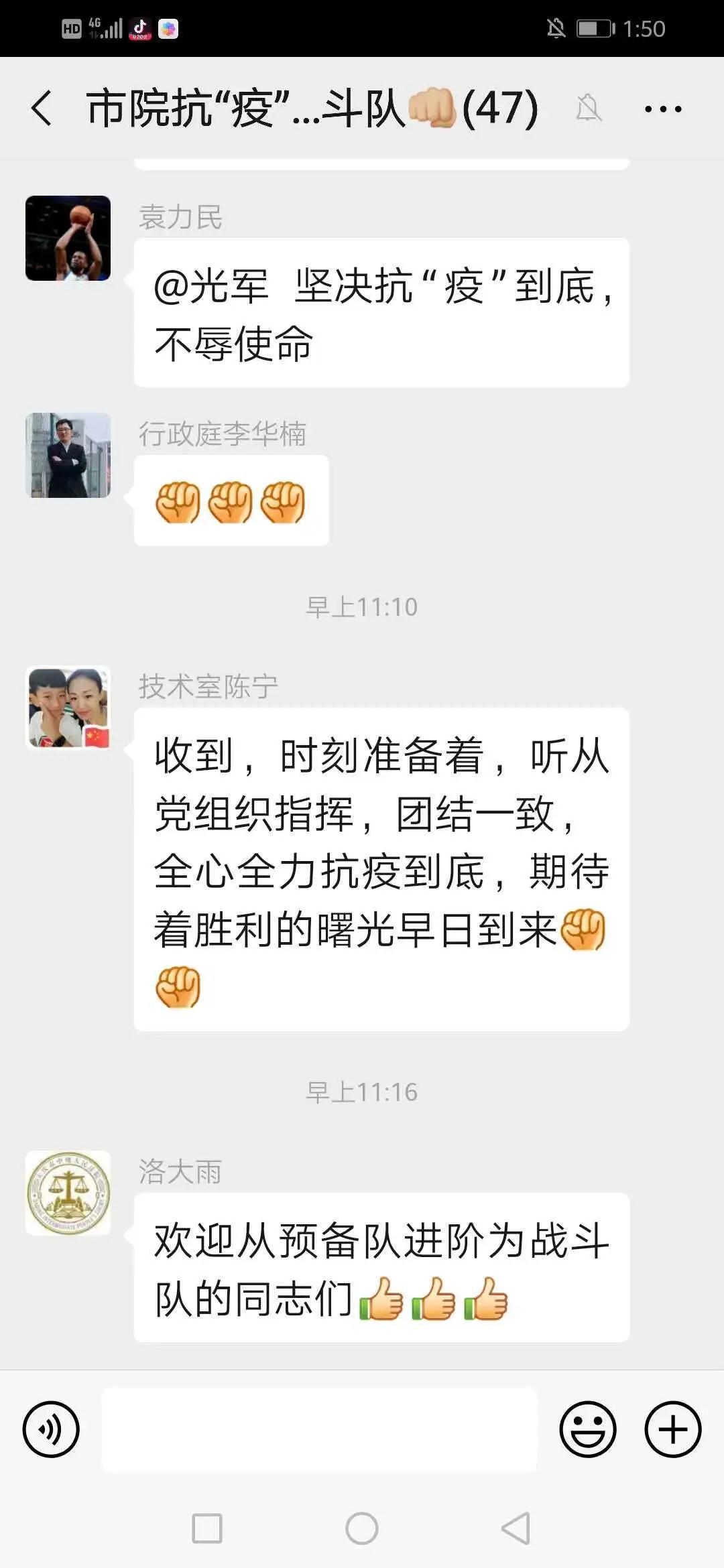View 洛大雨's profile avatar

pos(68,1193)
